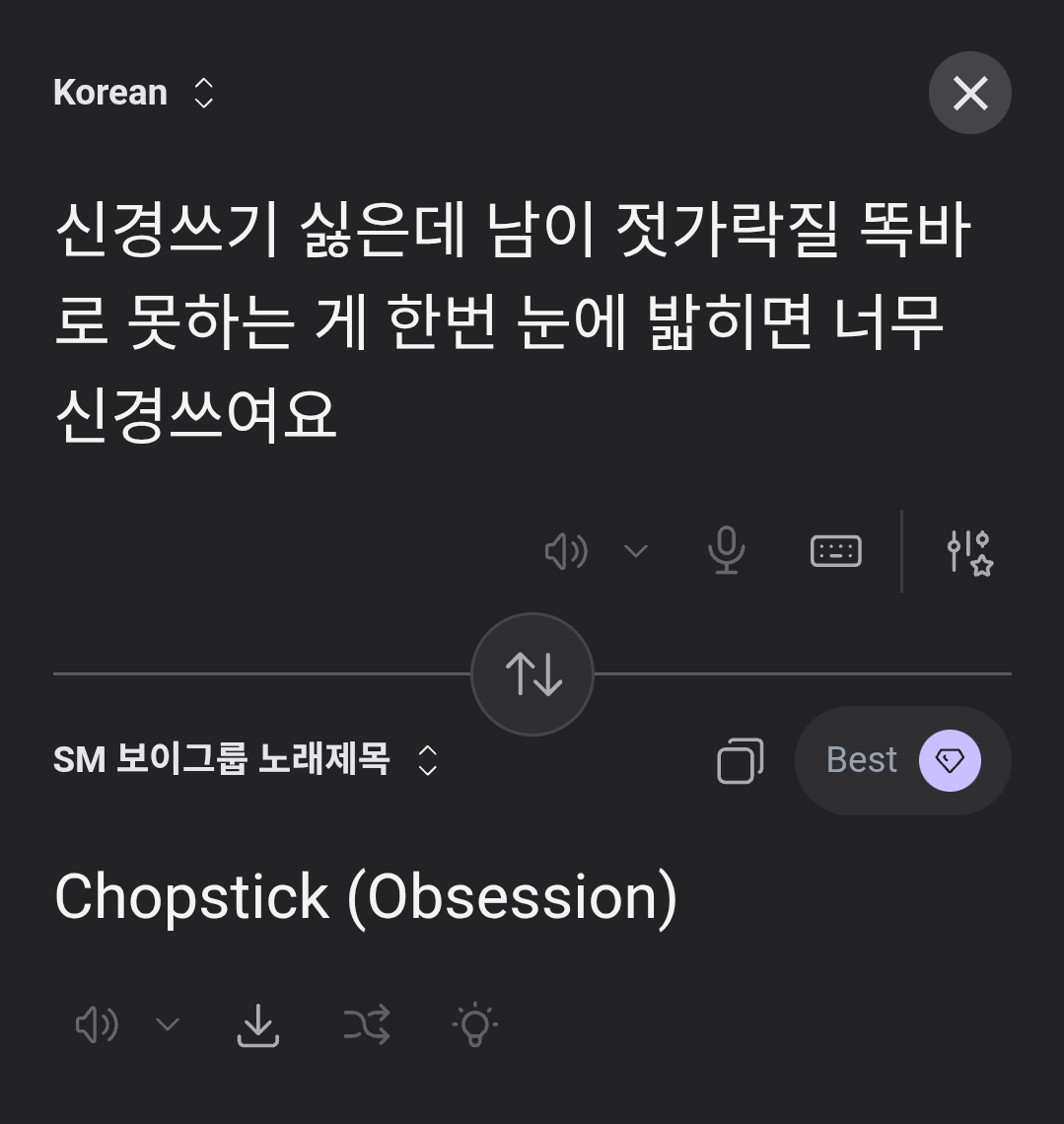This screenshot has height=1124, width=1064.
Task: Close the translation screen
Action: [969, 93]
